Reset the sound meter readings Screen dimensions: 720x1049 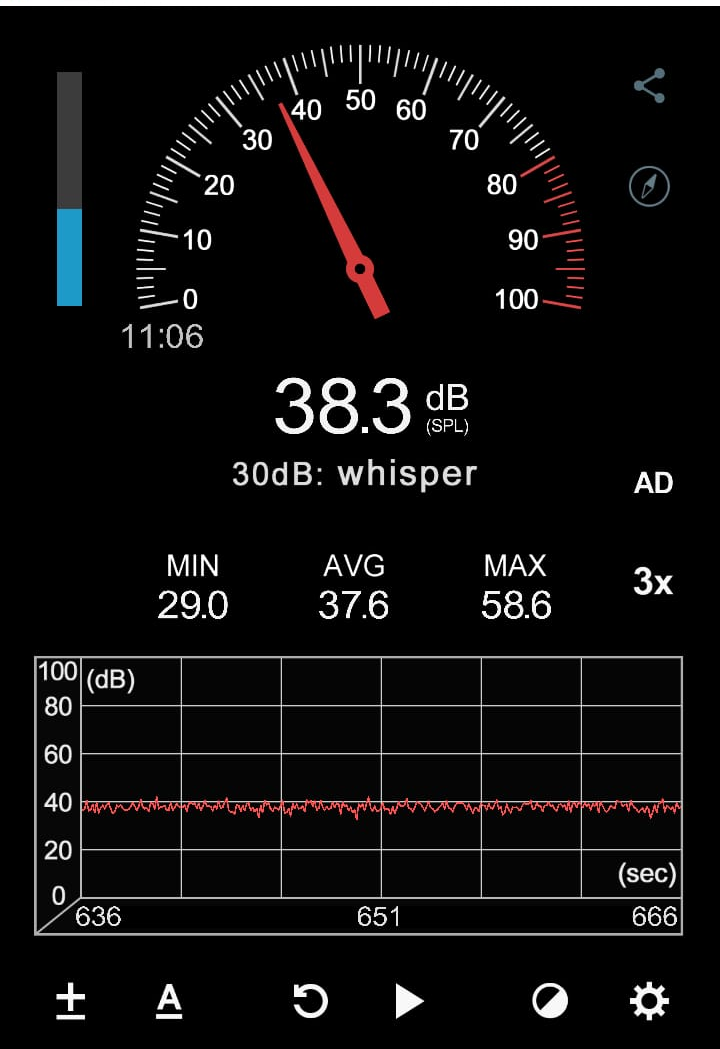310,1000
